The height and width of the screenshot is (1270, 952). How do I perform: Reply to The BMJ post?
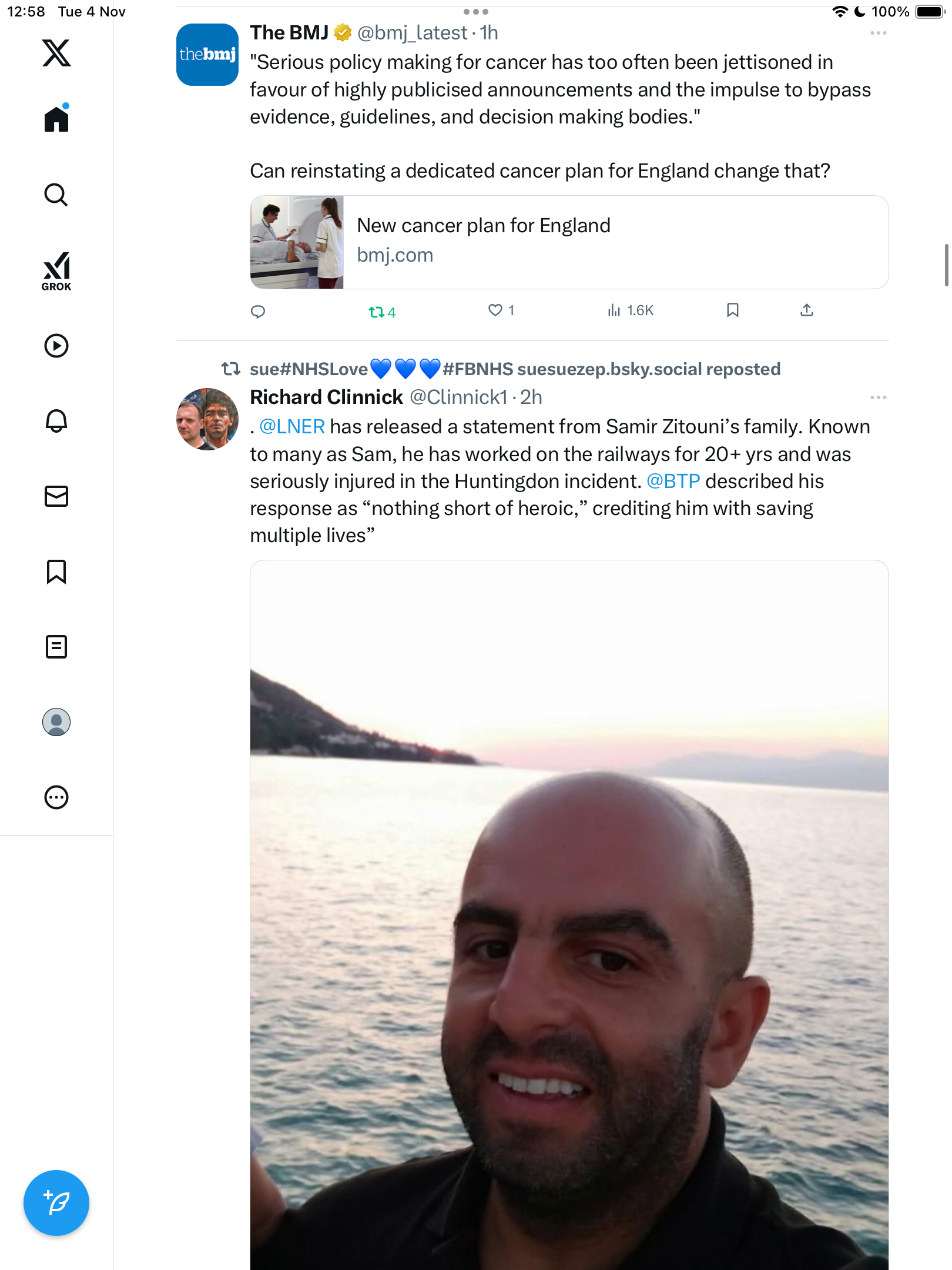tap(258, 311)
